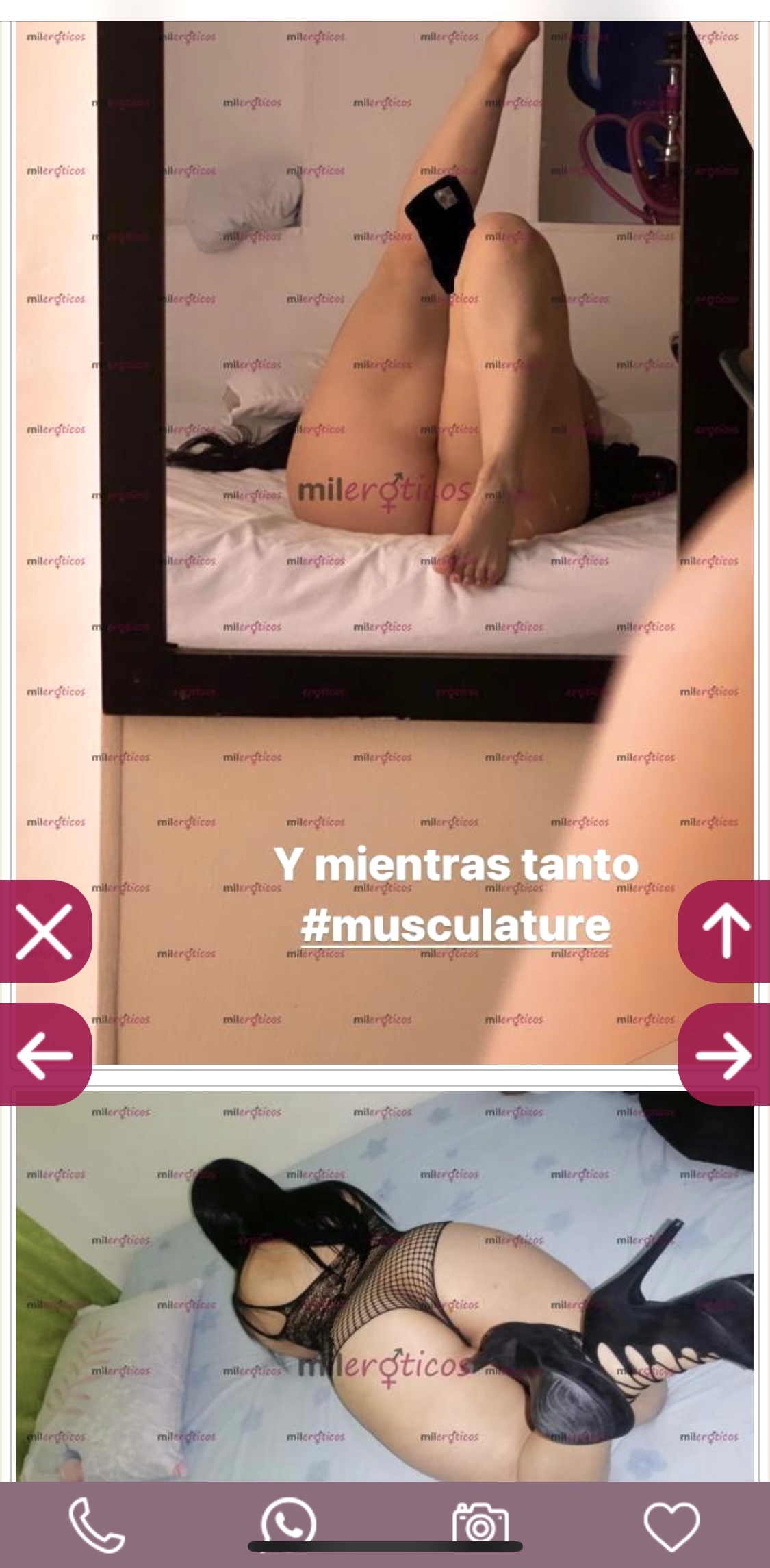The width and height of the screenshot is (770, 1568).
Task: Close the photo gallery viewer
Action: point(44,931)
